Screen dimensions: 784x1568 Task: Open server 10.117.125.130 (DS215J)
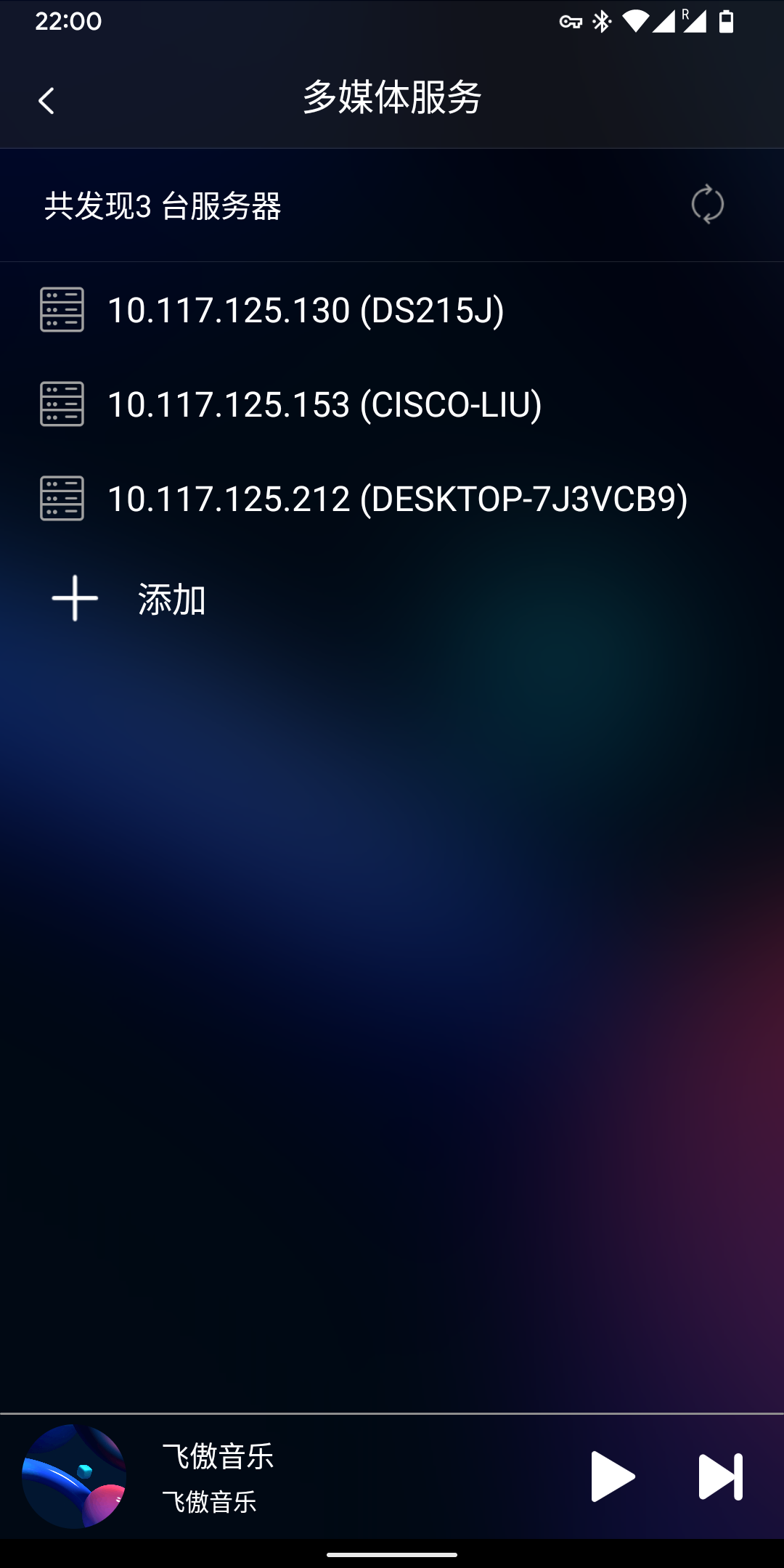305,310
